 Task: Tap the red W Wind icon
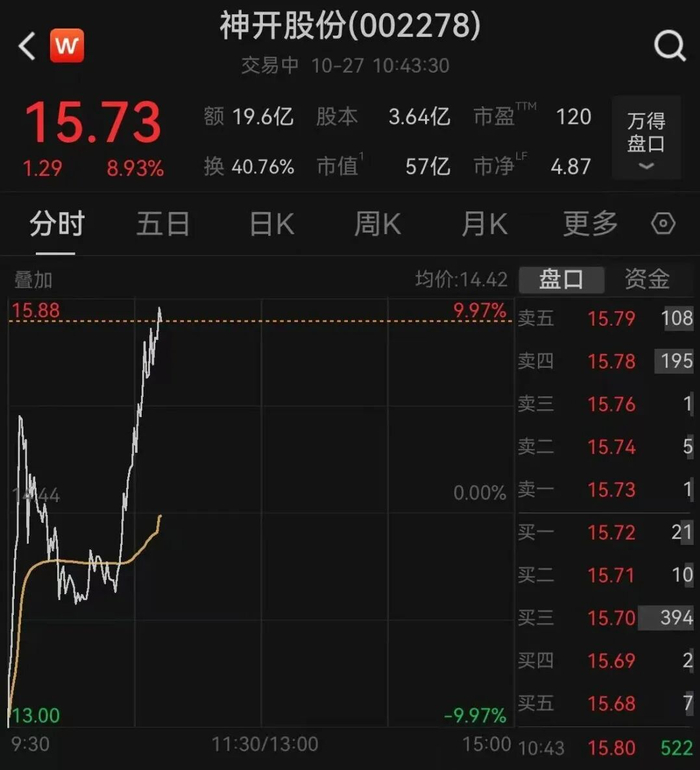[68, 45]
